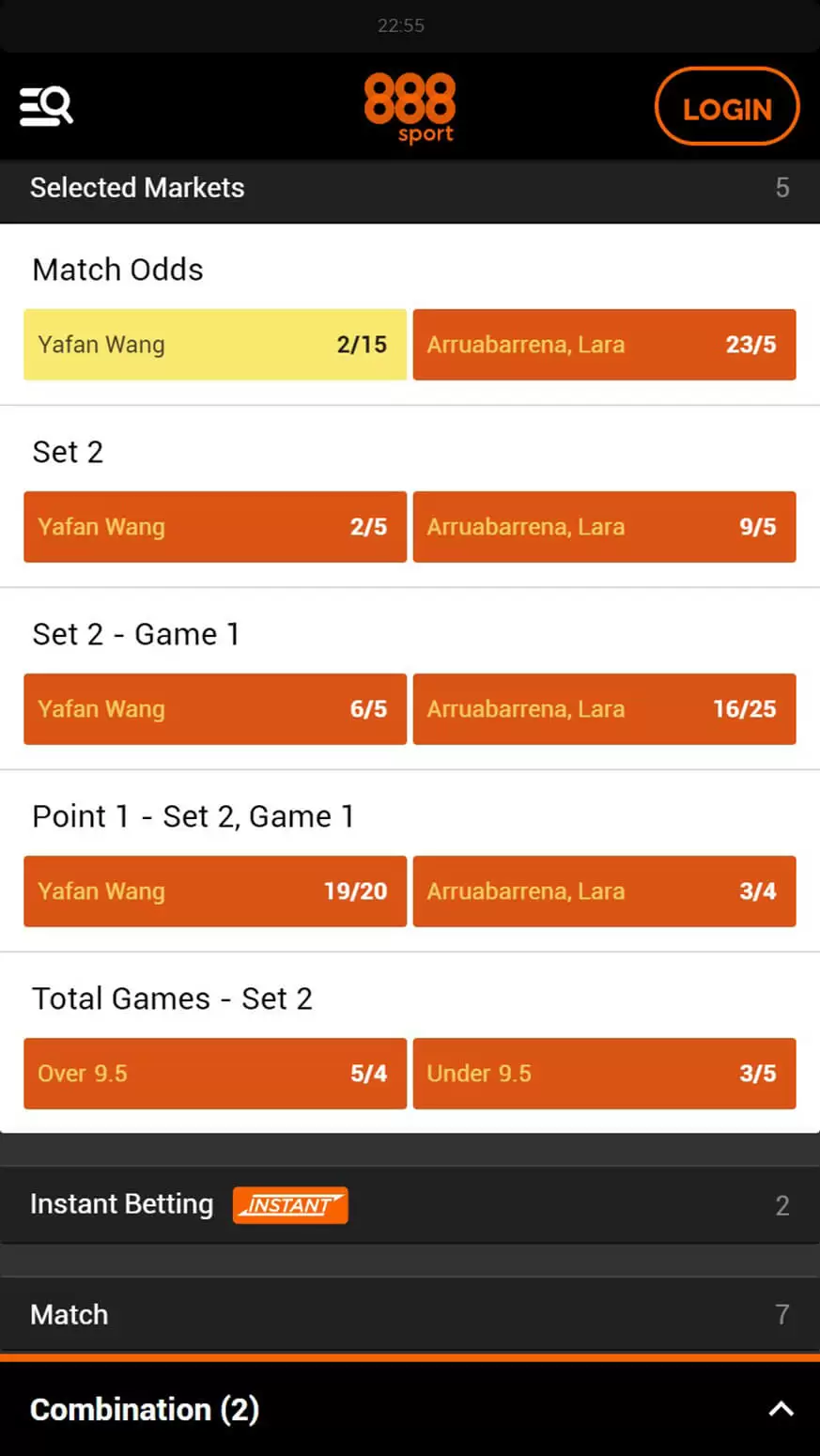
Task: Choose Arruabarrena, Lara 9/5 for Set 2
Action: click(604, 527)
